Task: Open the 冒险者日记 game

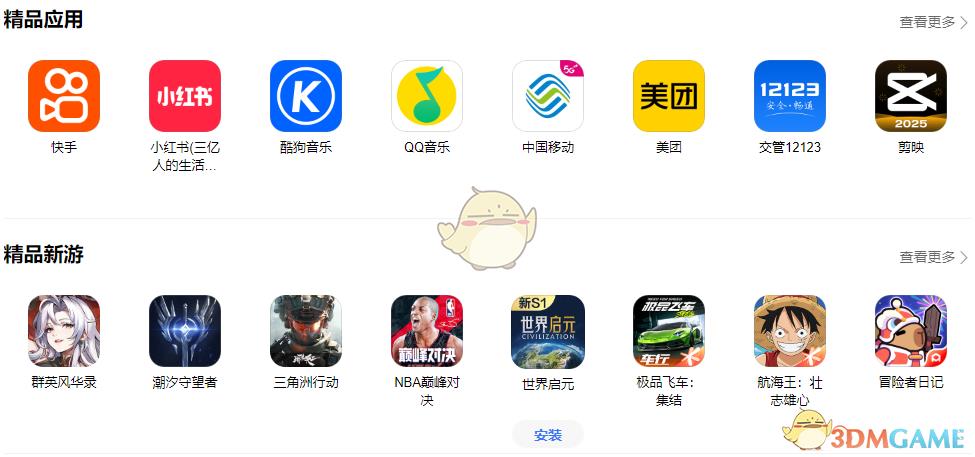Action: pos(911,331)
